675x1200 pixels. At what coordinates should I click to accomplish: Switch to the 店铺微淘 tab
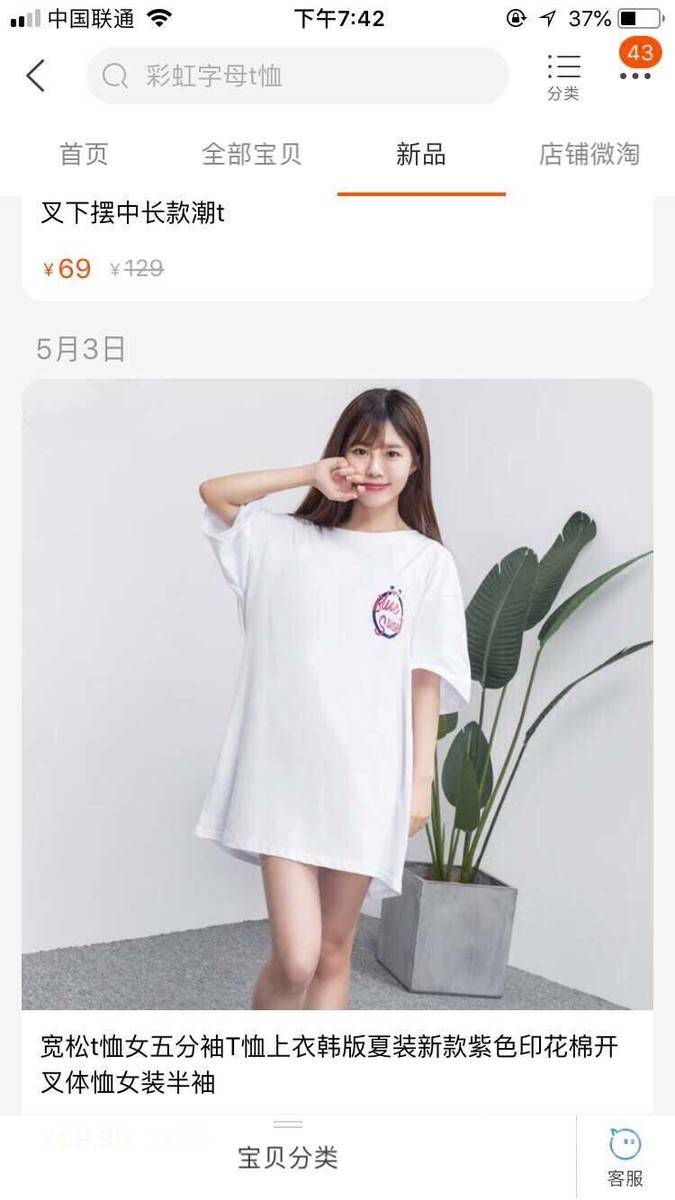tap(589, 154)
